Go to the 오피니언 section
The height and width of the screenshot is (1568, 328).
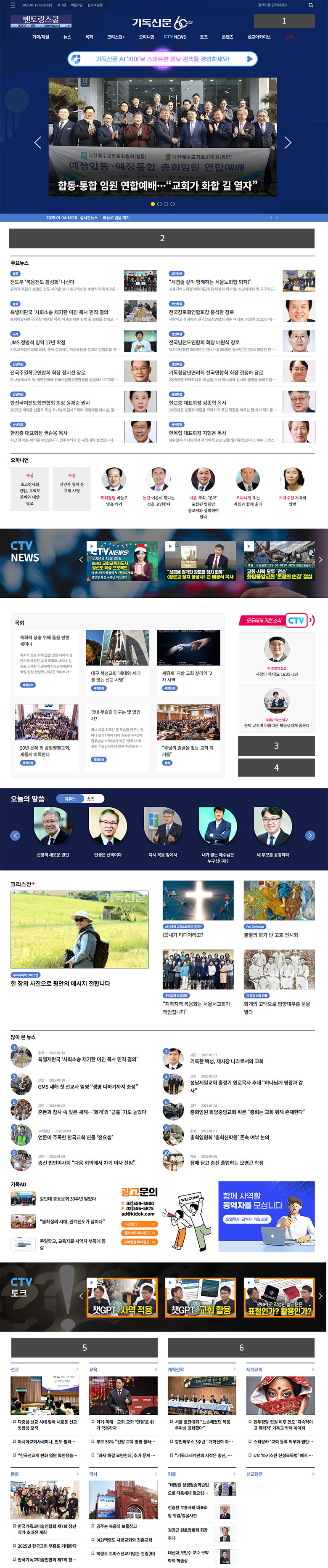[147, 37]
